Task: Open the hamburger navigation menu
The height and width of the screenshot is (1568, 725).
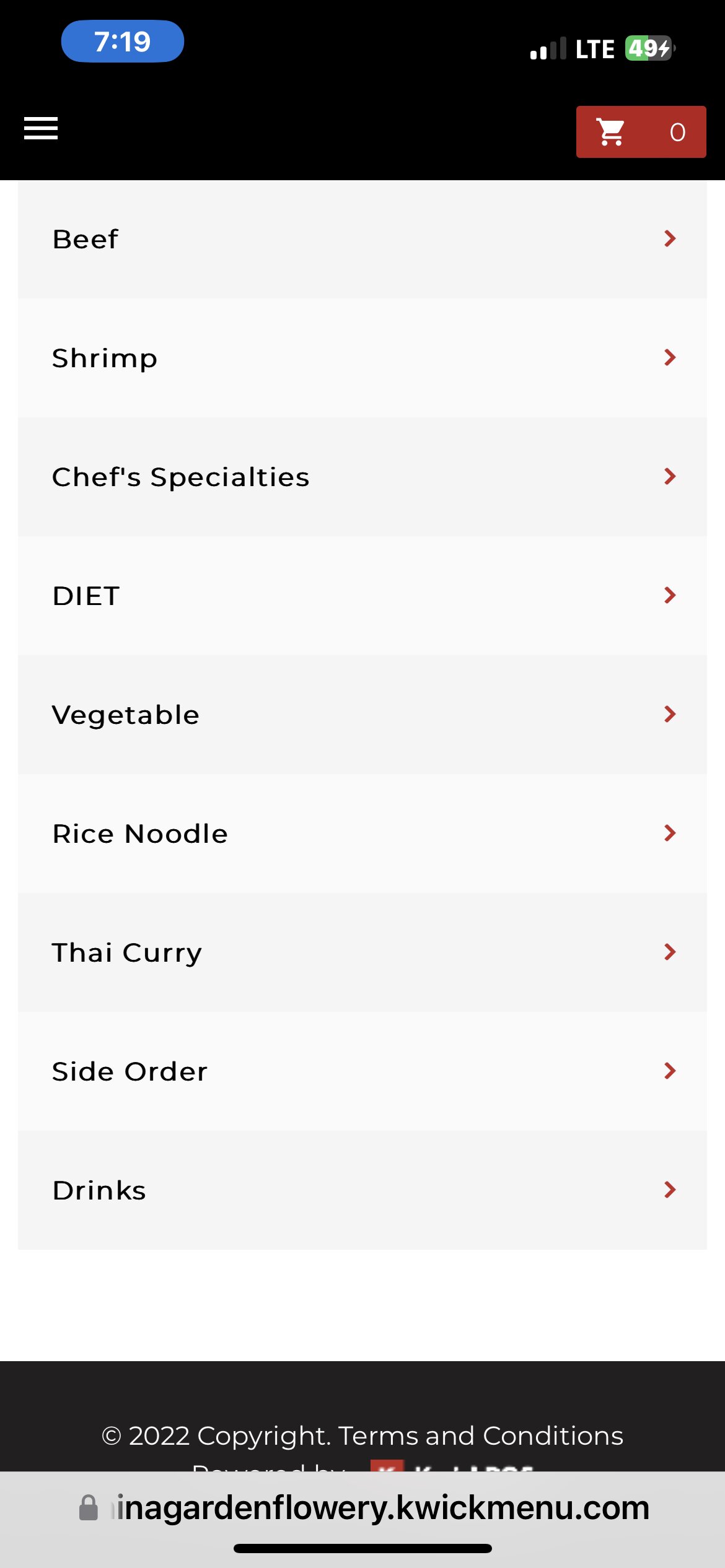Action: (41, 129)
